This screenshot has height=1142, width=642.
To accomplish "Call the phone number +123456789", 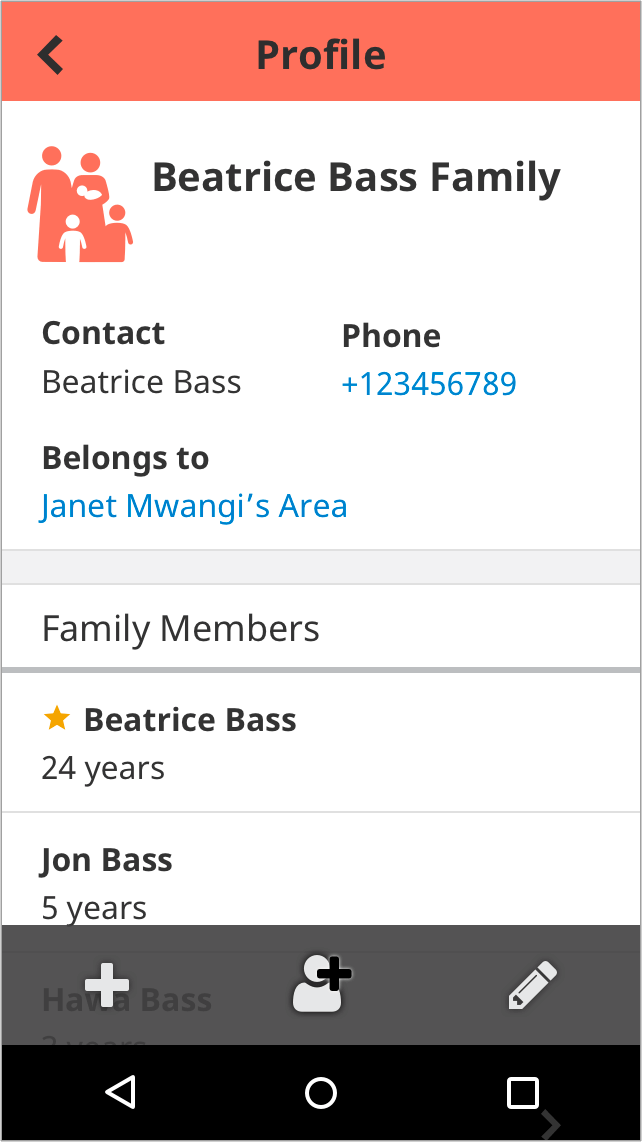I will coord(428,384).
